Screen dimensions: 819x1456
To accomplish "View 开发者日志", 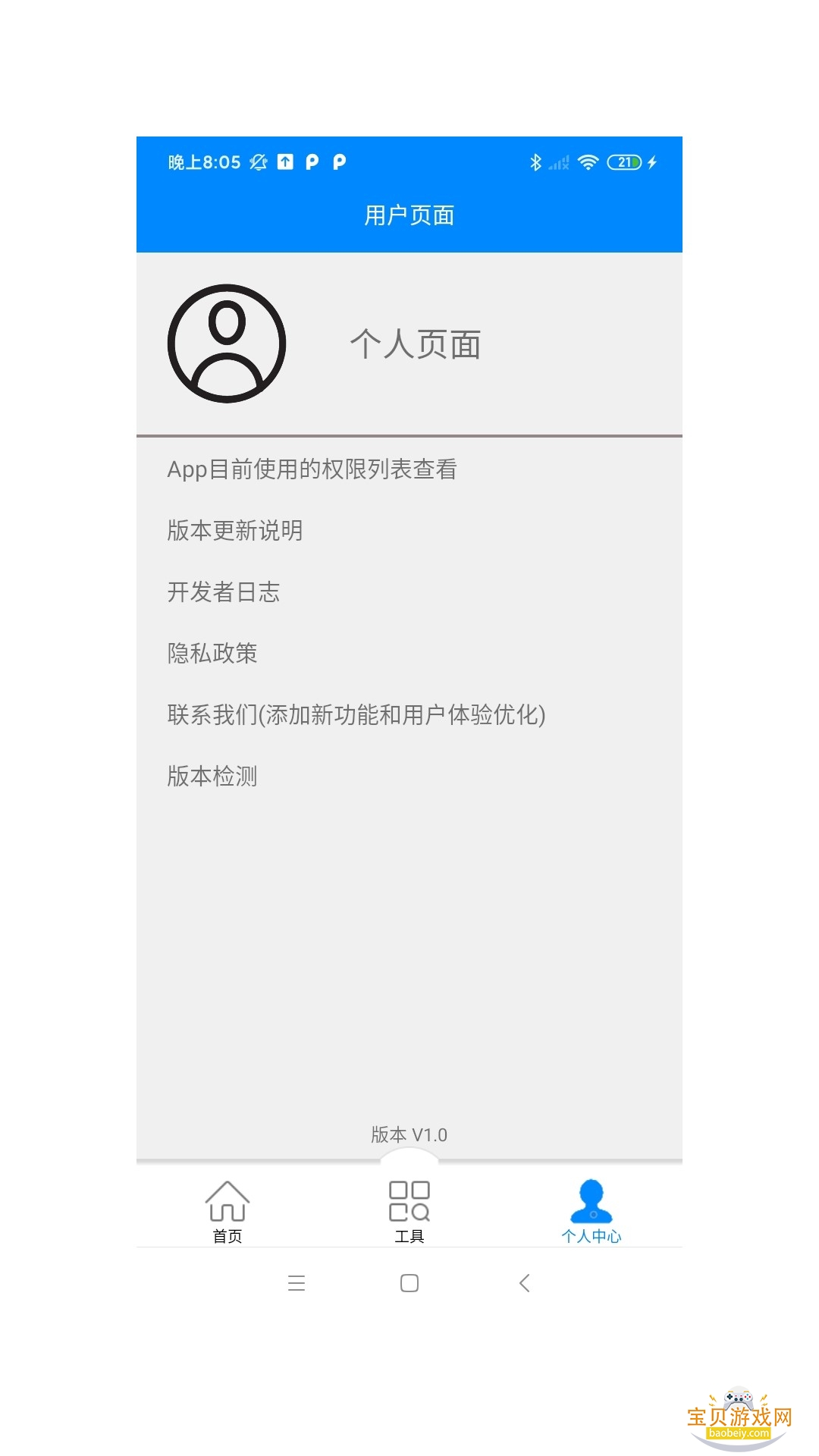I will (223, 592).
